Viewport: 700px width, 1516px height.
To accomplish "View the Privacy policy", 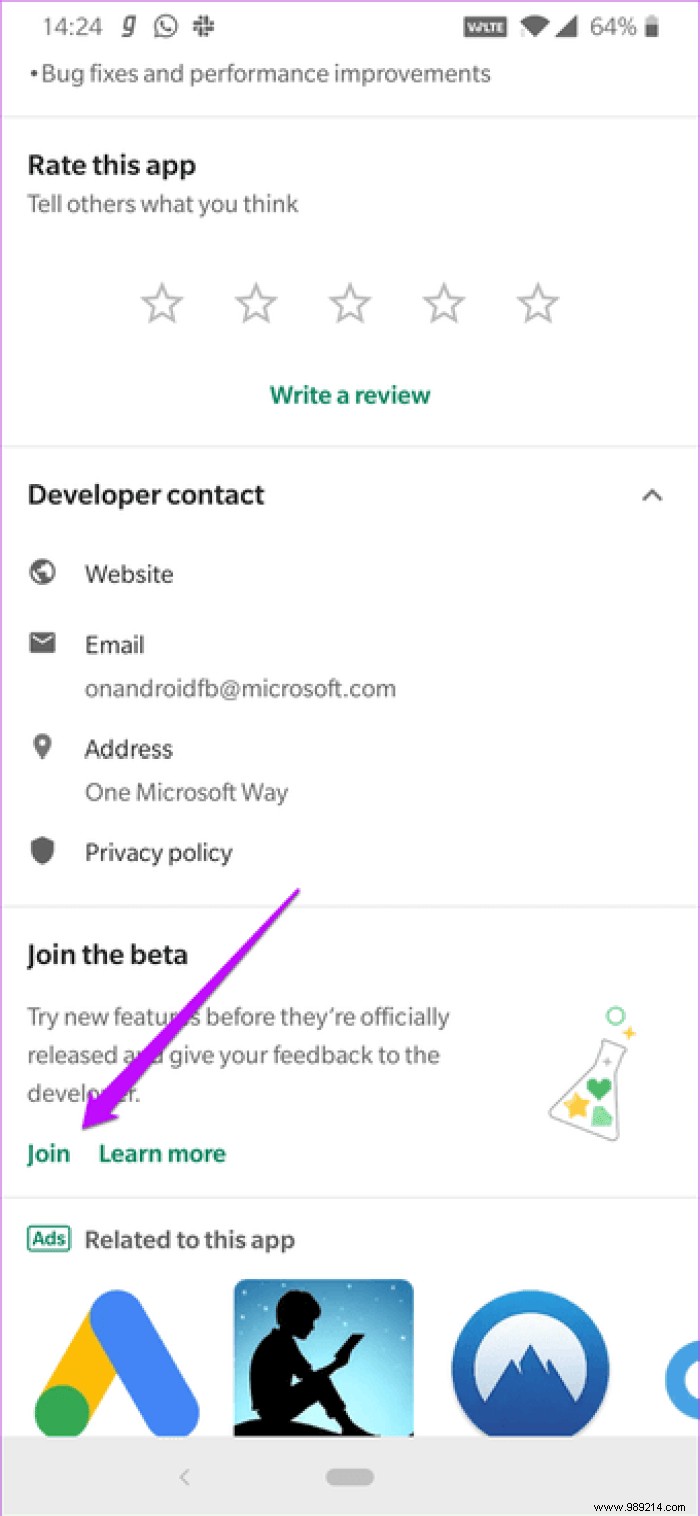I will click(158, 852).
